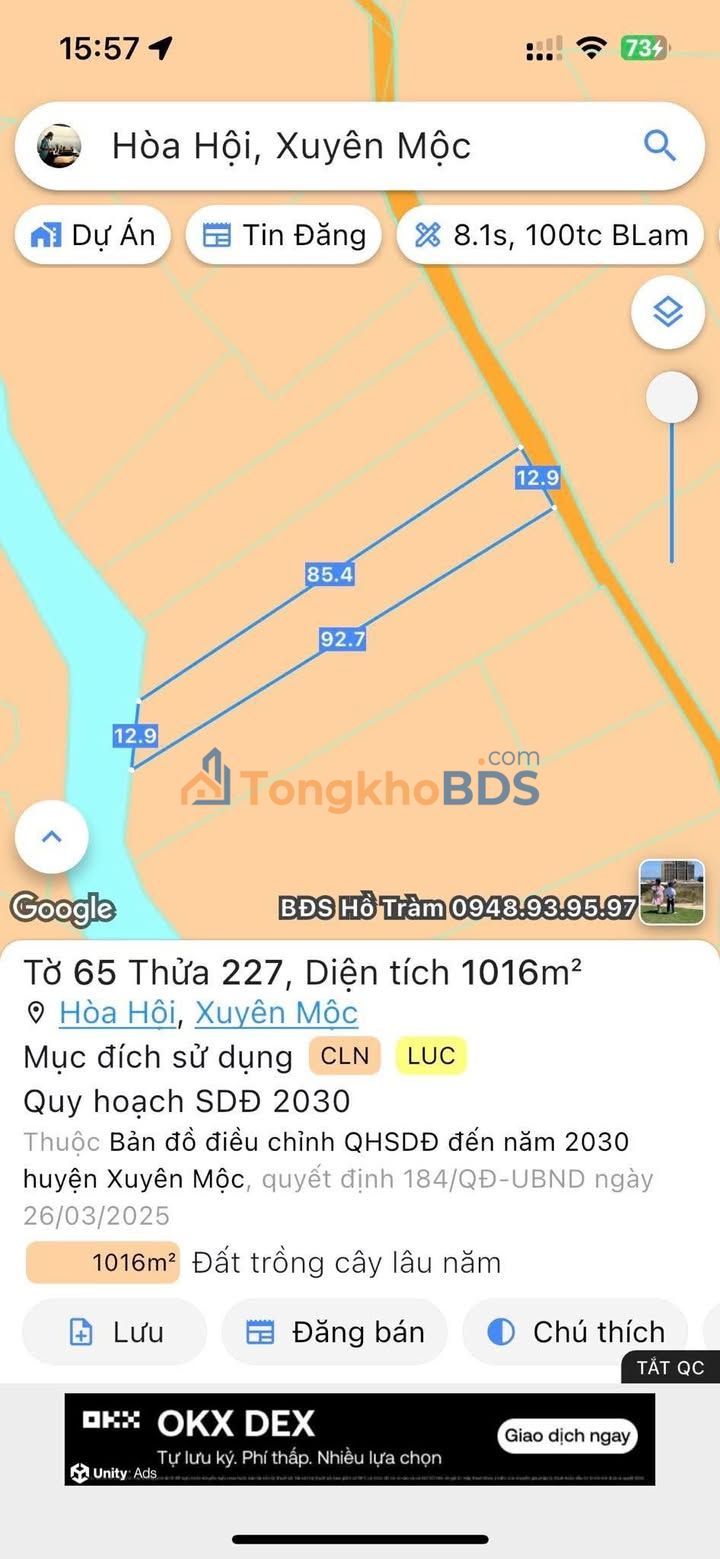
Task: Expand the panel with the up chevron
Action: [x=52, y=837]
